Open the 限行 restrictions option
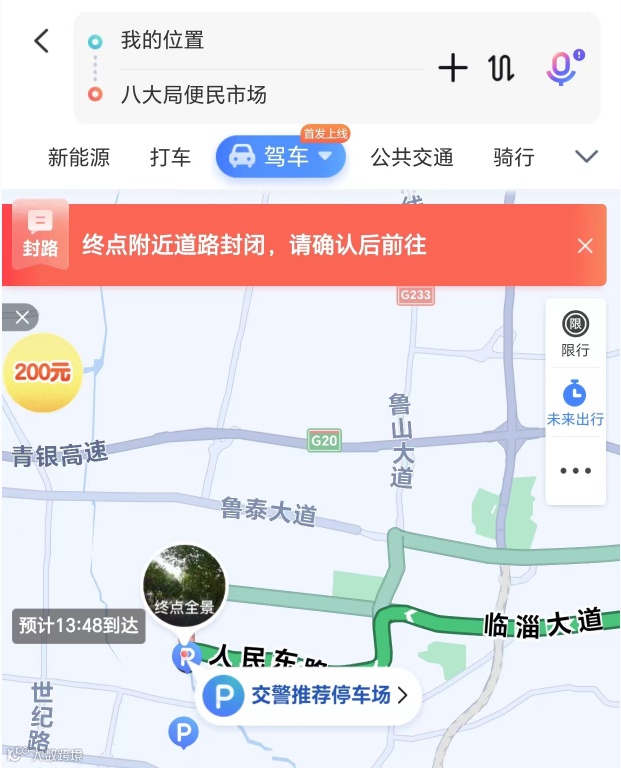Viewport: 621px width, 768px height. 575,334
